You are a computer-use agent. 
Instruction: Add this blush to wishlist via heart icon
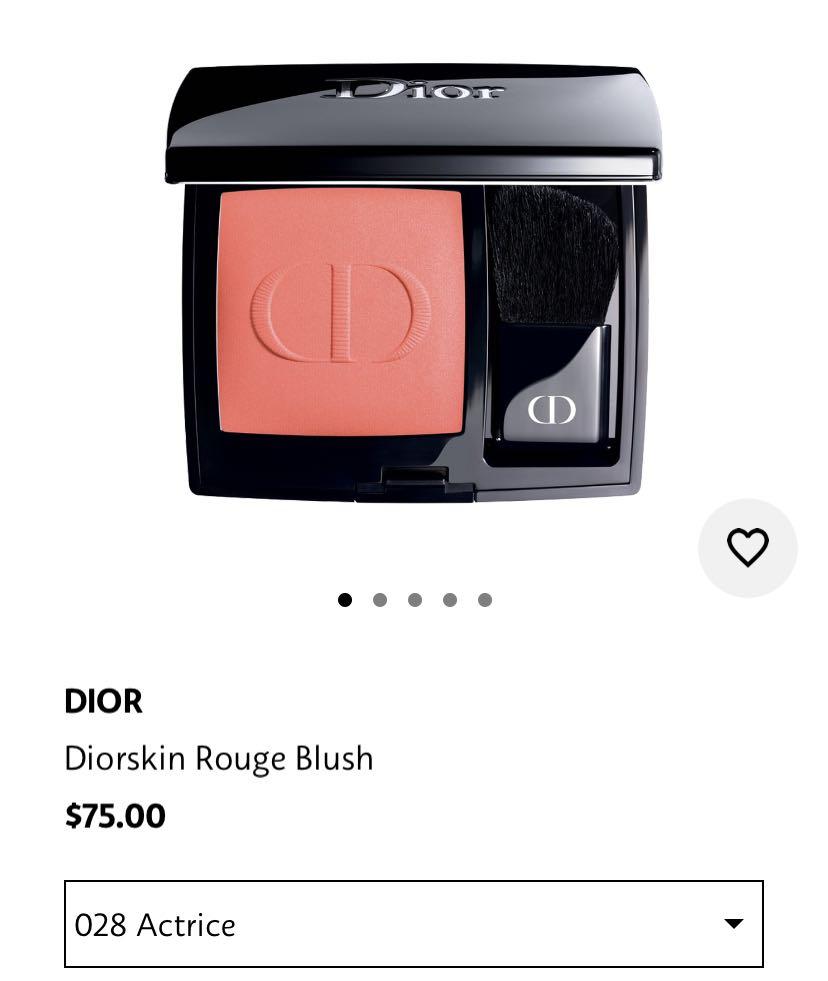(x=747, y=547)
